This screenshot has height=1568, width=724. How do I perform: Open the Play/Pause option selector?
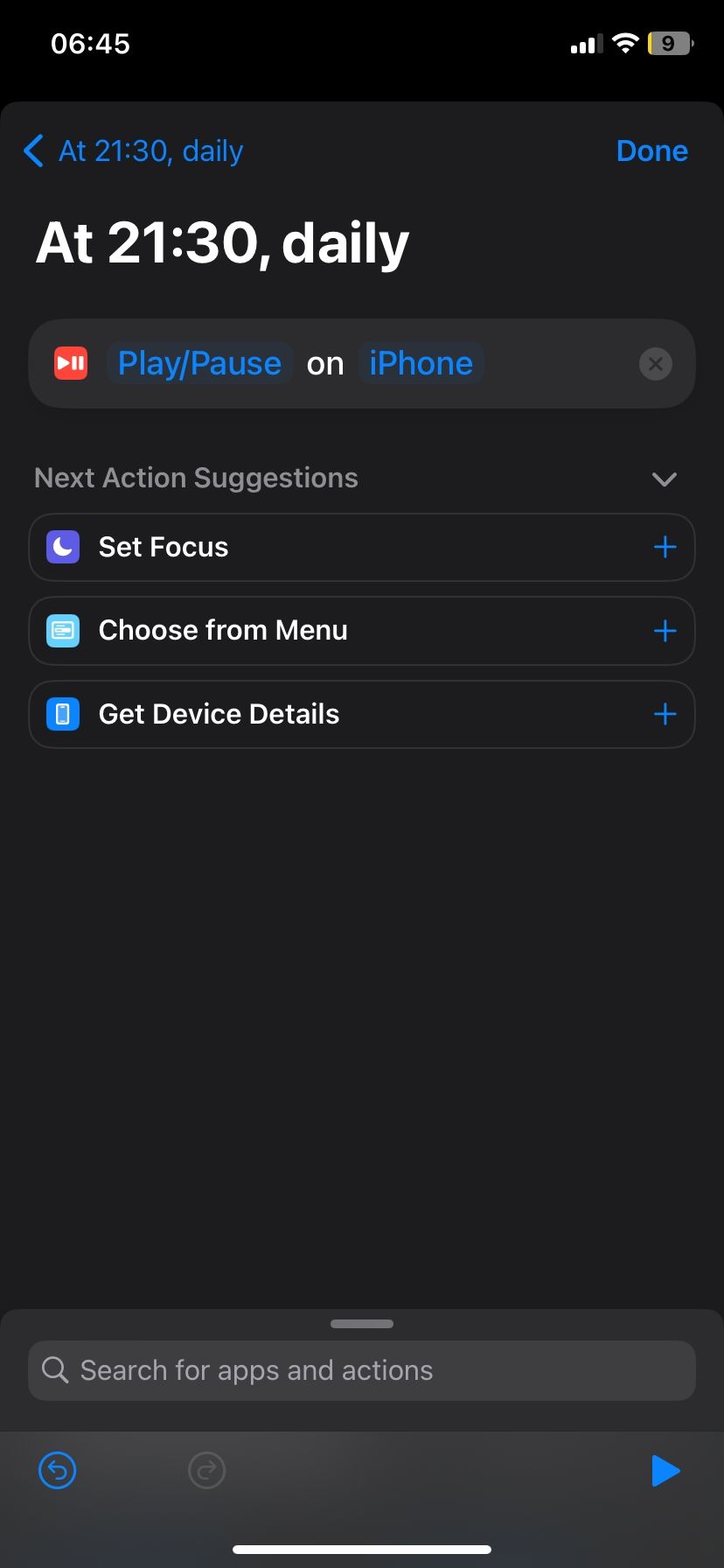point(199,362)
